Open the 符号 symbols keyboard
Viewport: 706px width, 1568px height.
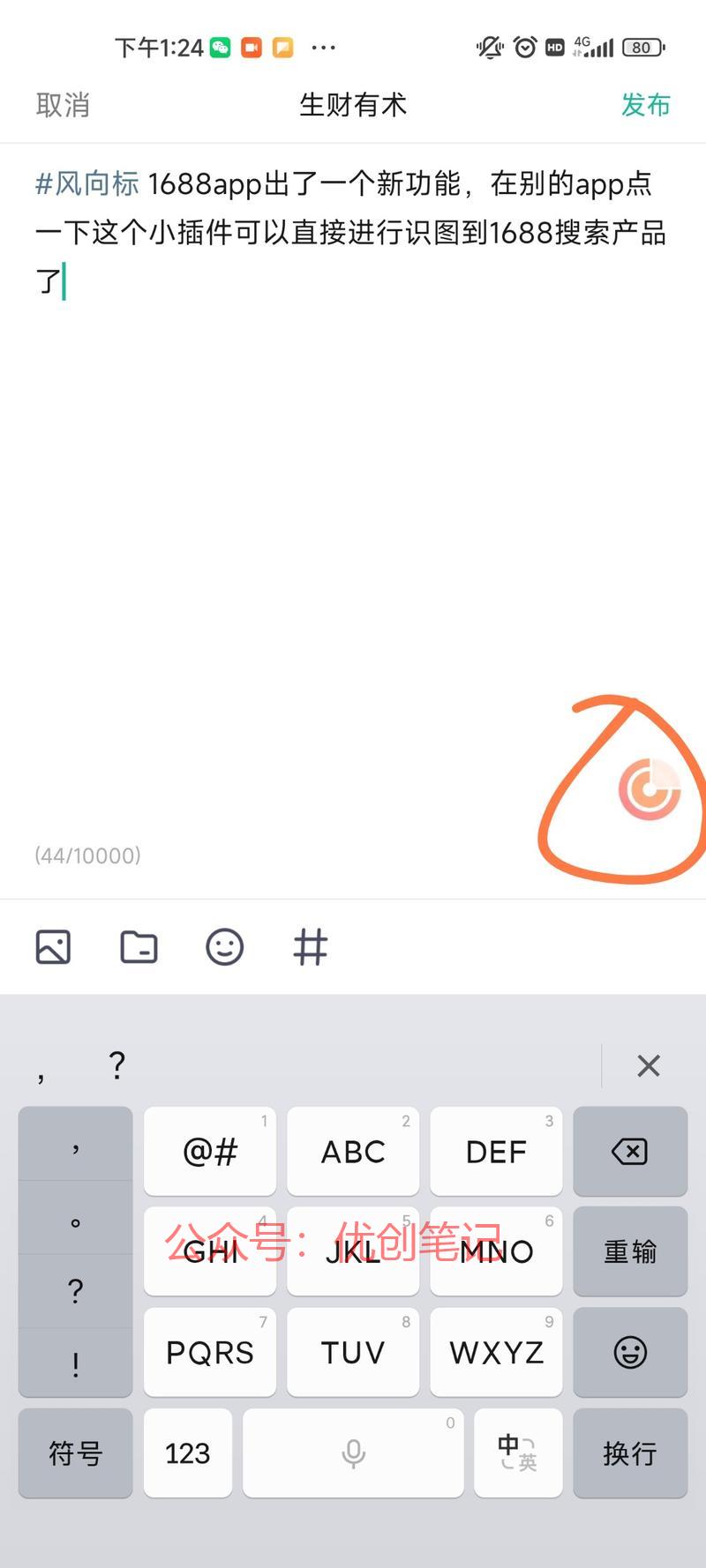click(75, 1452)
